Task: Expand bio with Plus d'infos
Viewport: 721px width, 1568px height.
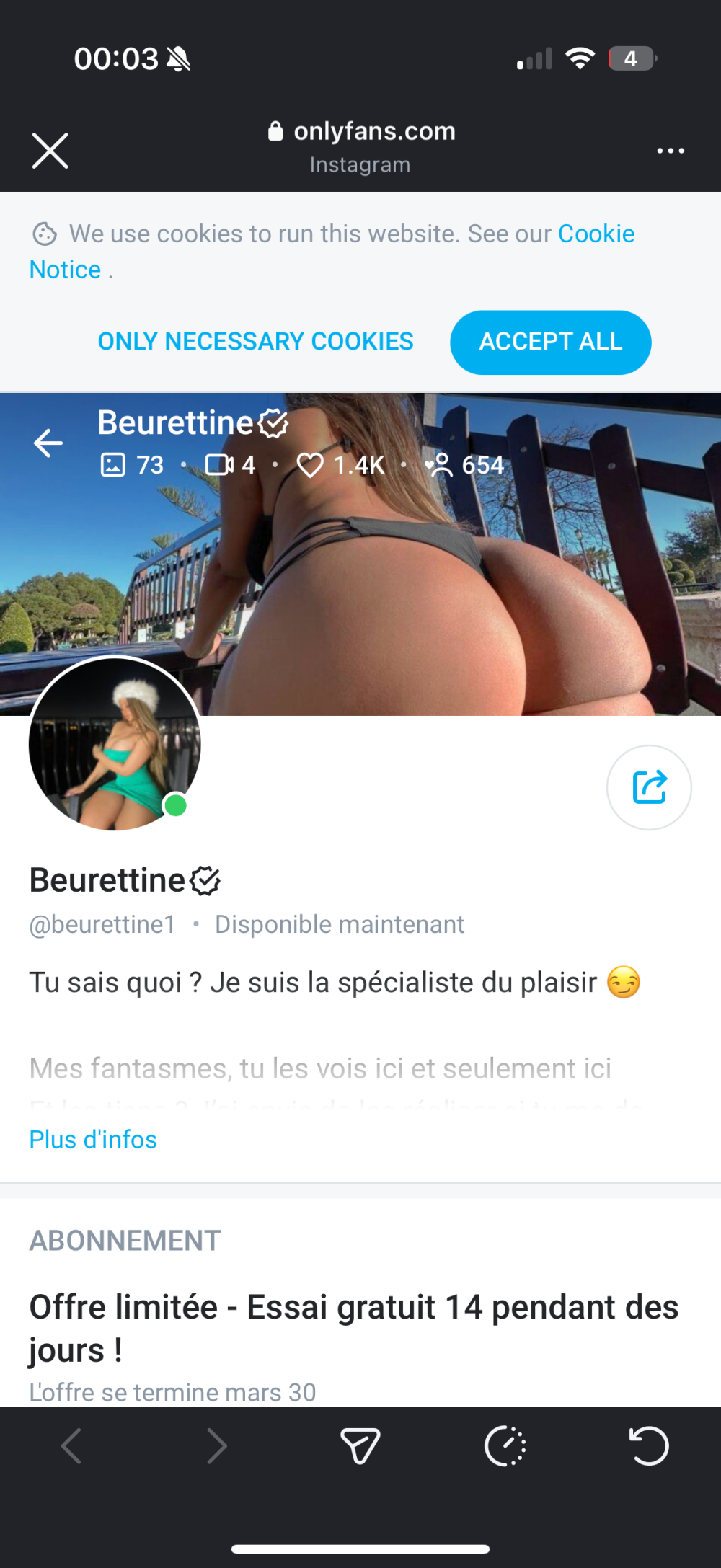Action: (x=93, y=1139)
